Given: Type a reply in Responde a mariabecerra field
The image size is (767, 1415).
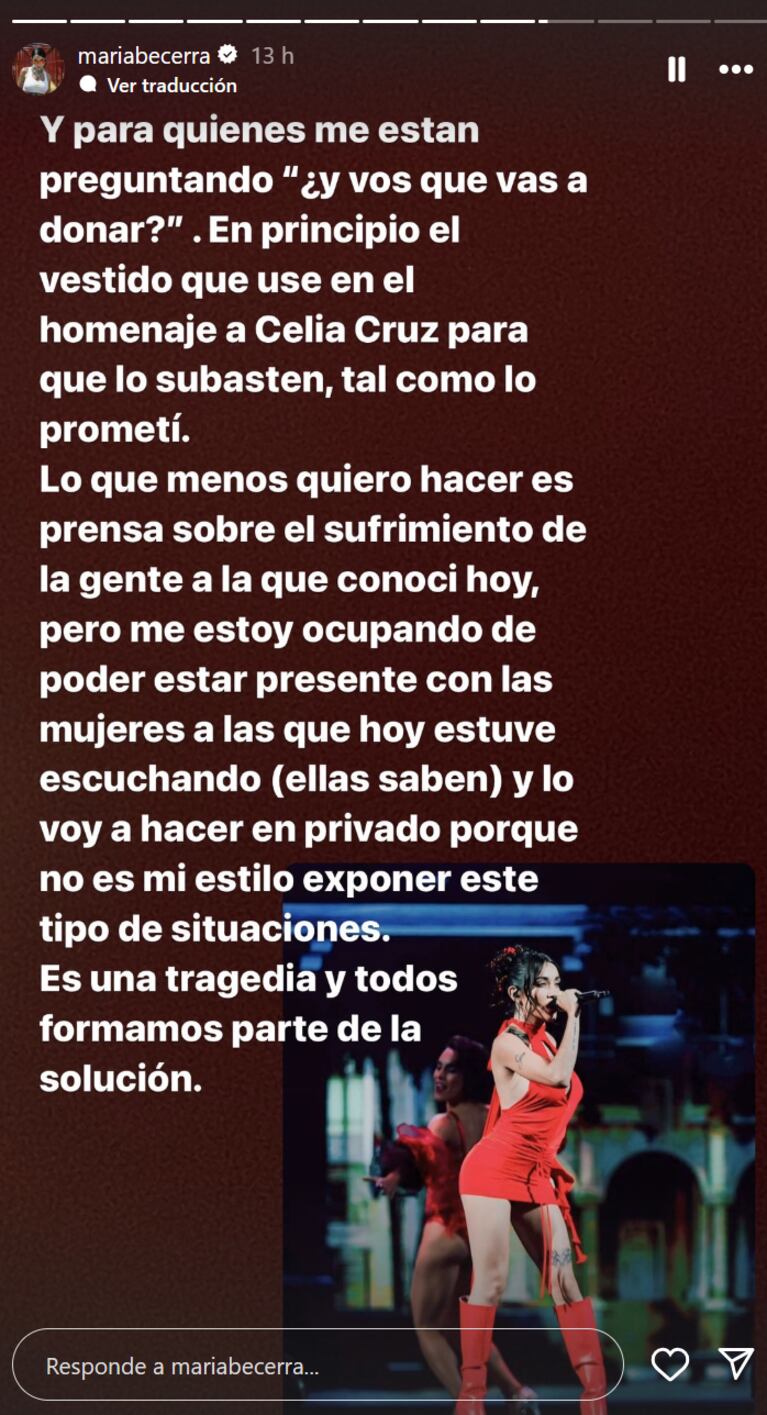Looking at the screenshot, I should click(316, 1366).
